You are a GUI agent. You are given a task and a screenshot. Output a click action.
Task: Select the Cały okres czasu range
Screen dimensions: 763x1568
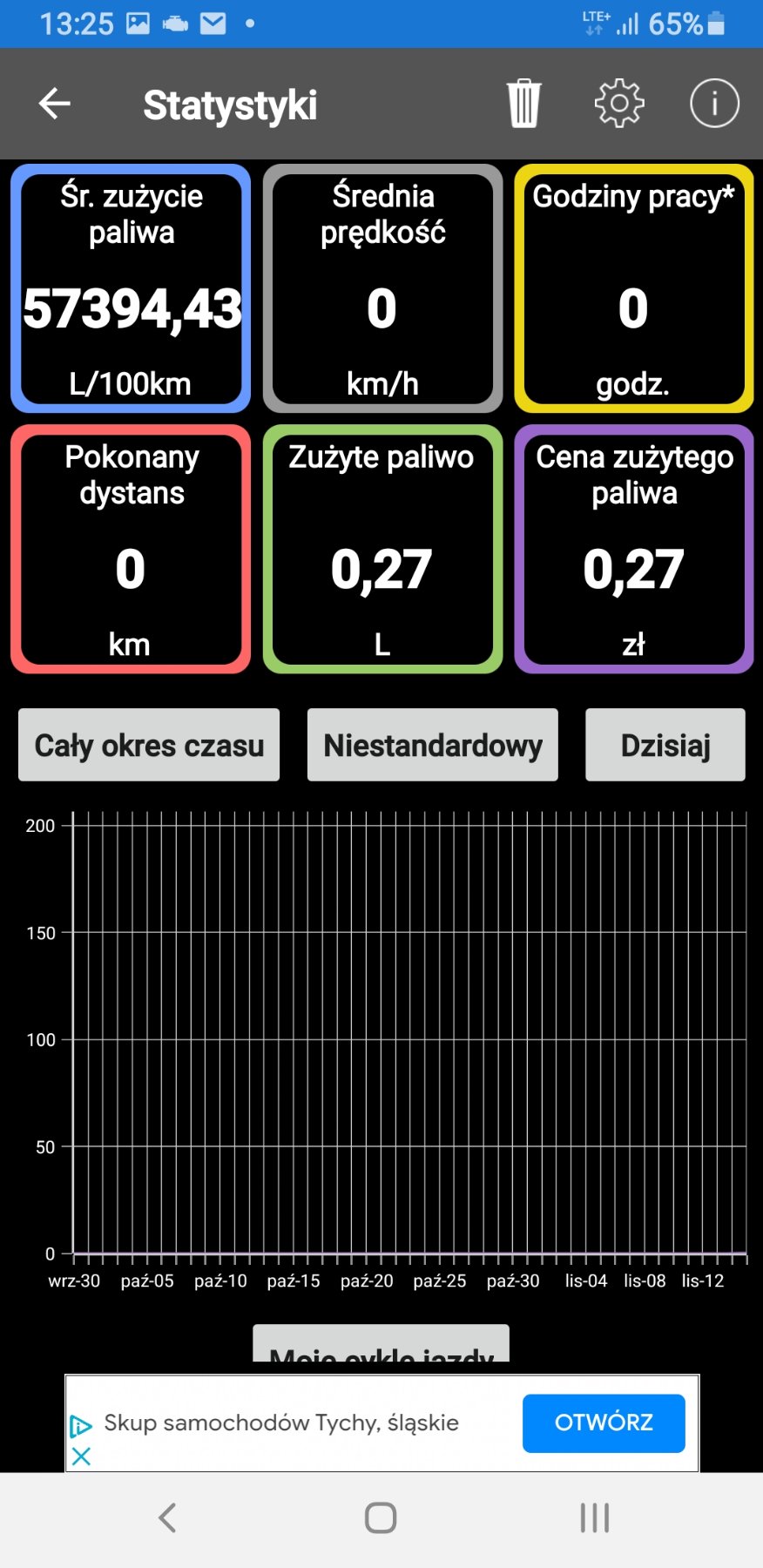tap(149, 745)
